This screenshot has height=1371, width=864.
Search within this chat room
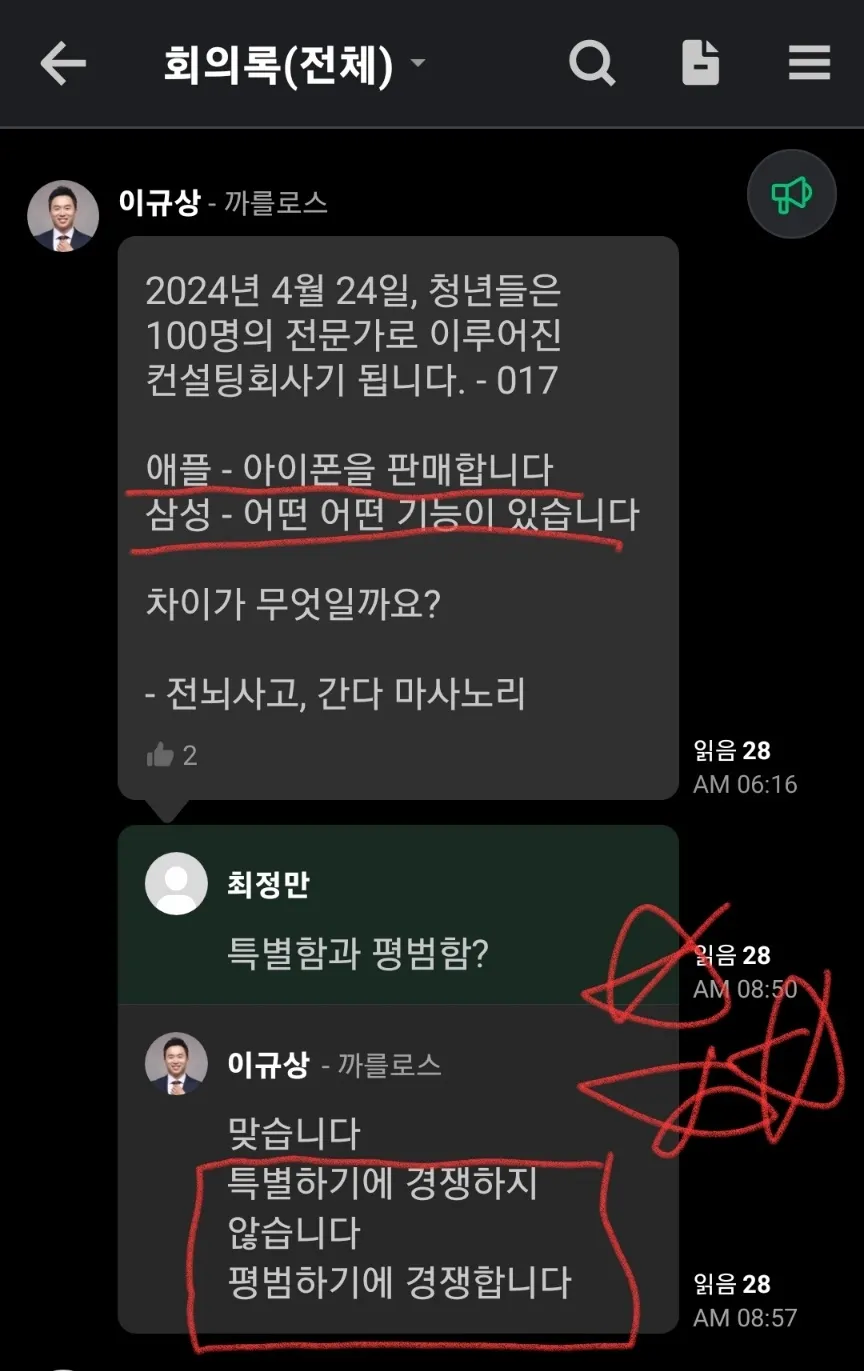pos(592,64)
